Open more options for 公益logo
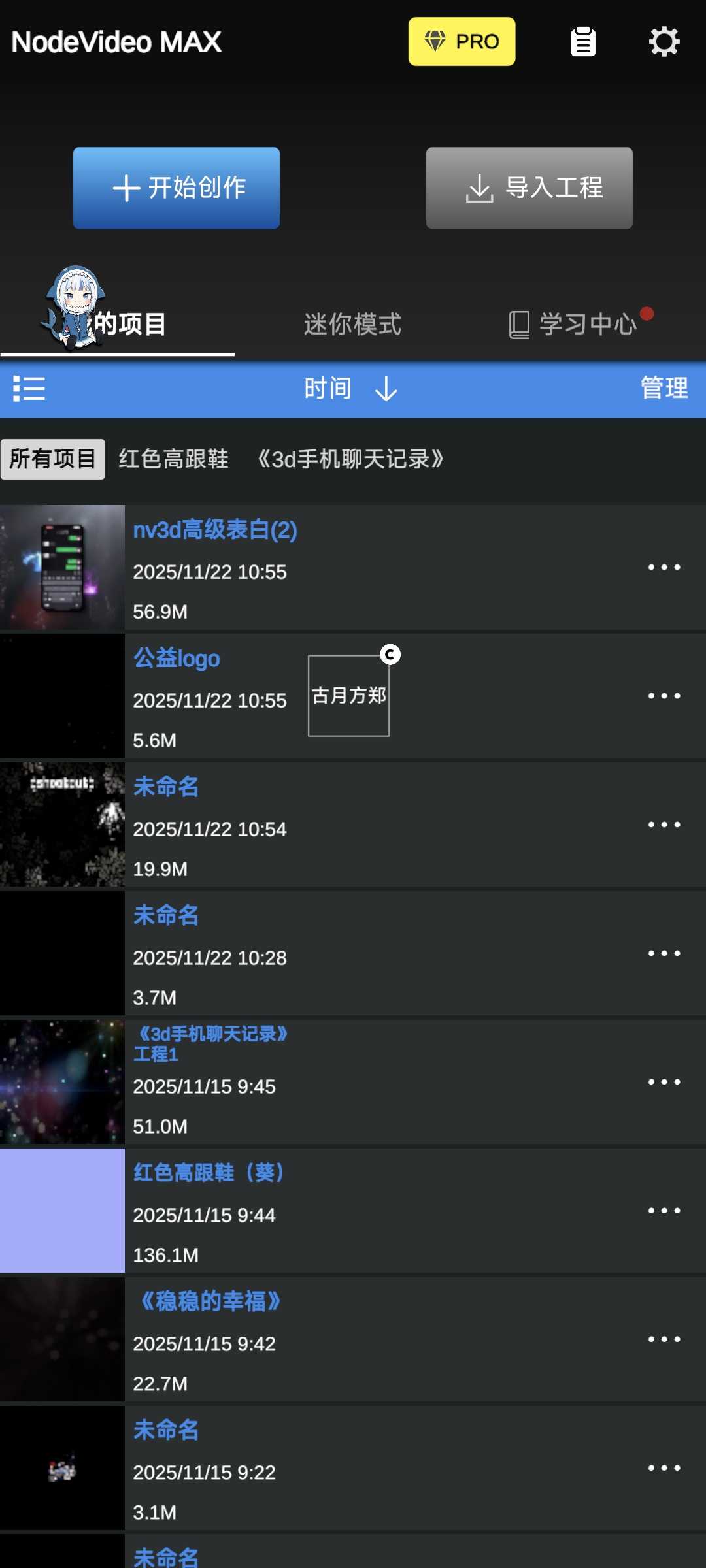Screen dimensions: 706x1568 [664, 696]
